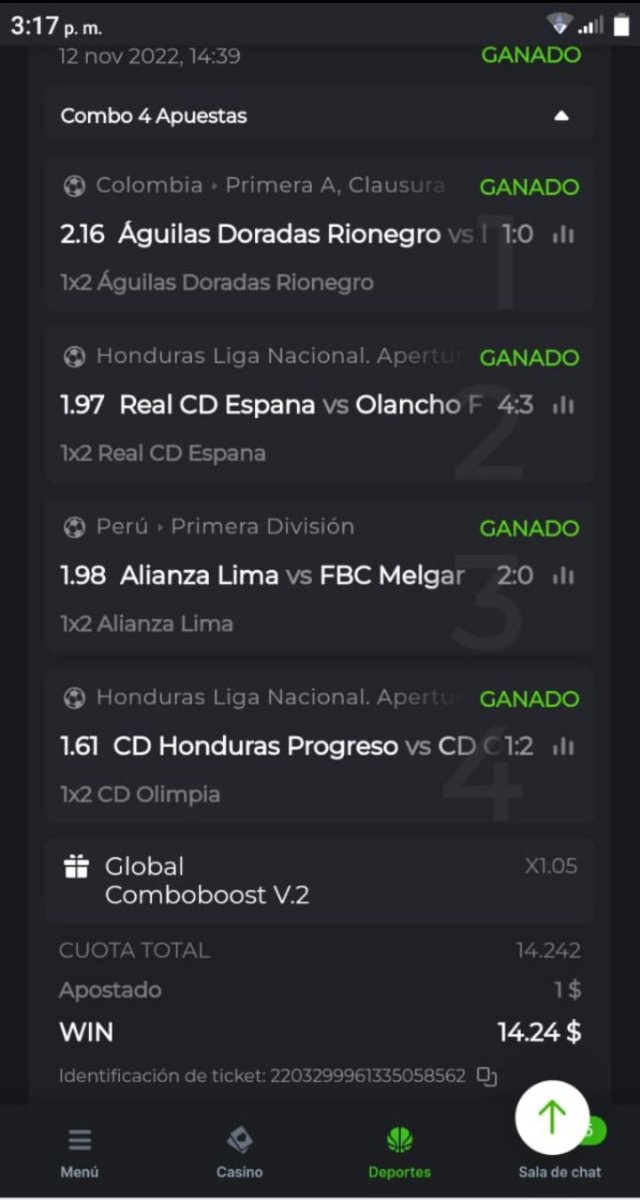Switch to the Casino tab
The image size is (640, 1200).
tap(240, 1152)
